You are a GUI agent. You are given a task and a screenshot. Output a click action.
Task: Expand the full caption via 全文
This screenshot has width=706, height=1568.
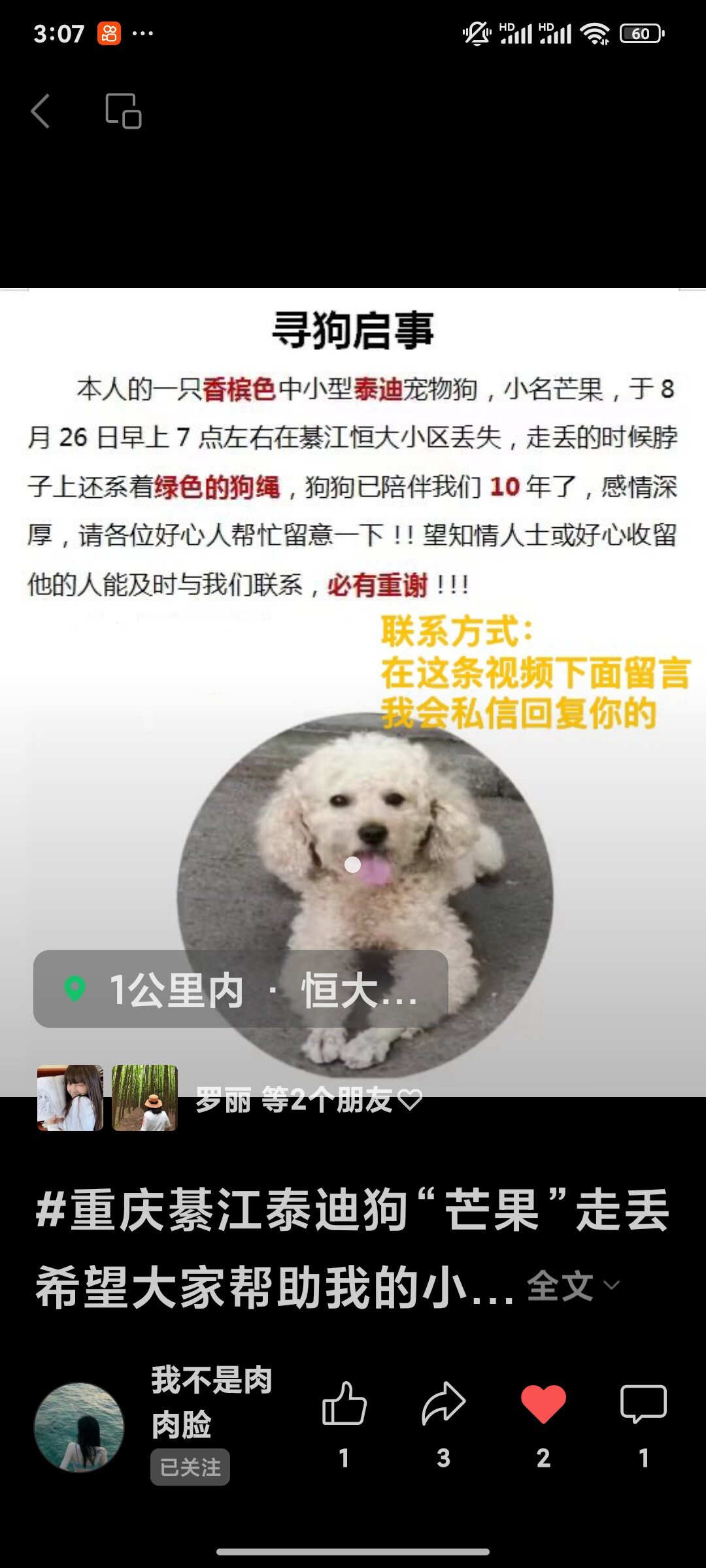coord(572,1286)
